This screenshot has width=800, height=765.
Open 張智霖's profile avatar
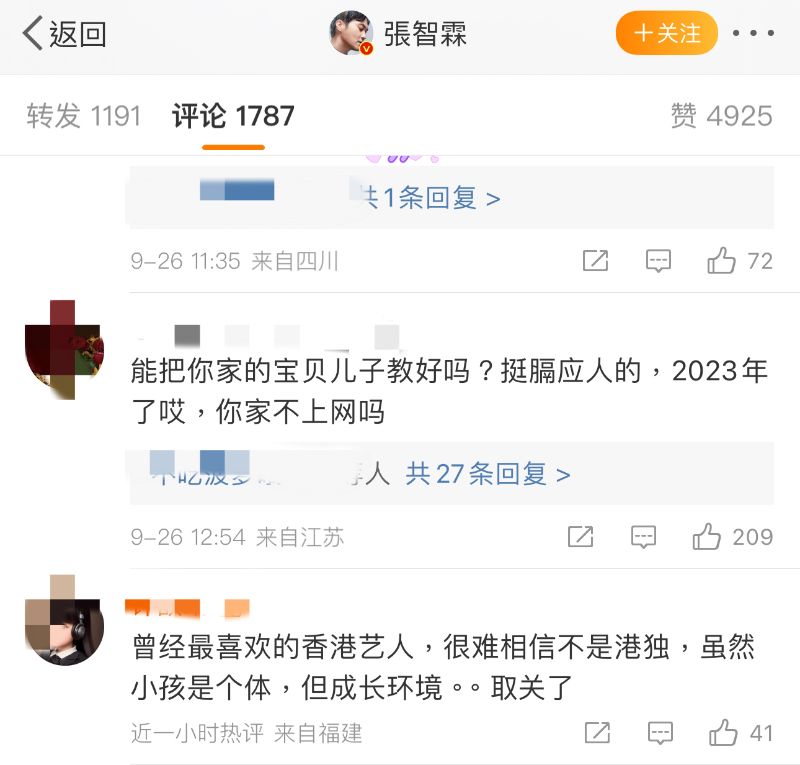click(351, 34)
